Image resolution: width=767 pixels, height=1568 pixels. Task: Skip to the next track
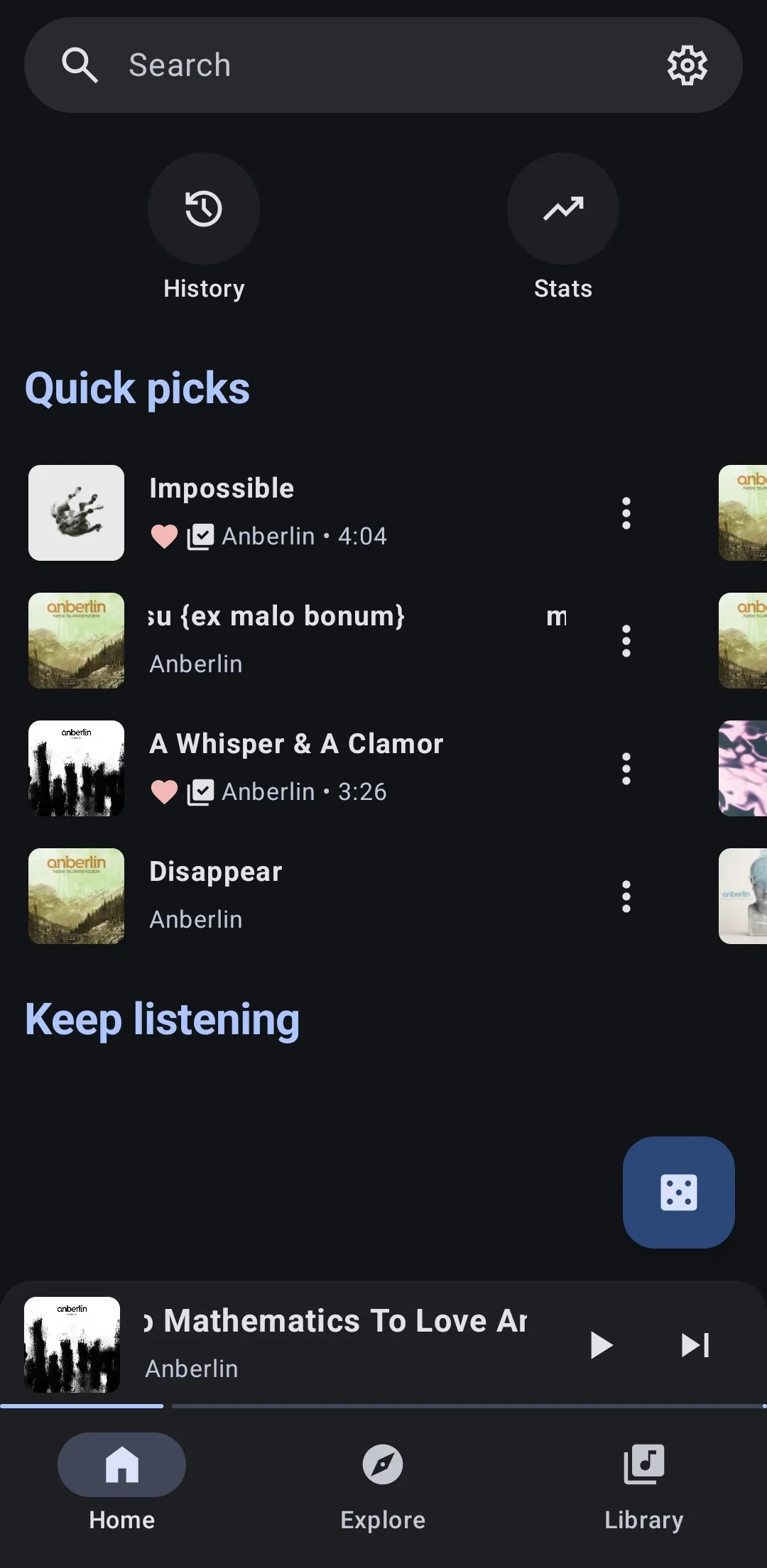[695, 1344]
